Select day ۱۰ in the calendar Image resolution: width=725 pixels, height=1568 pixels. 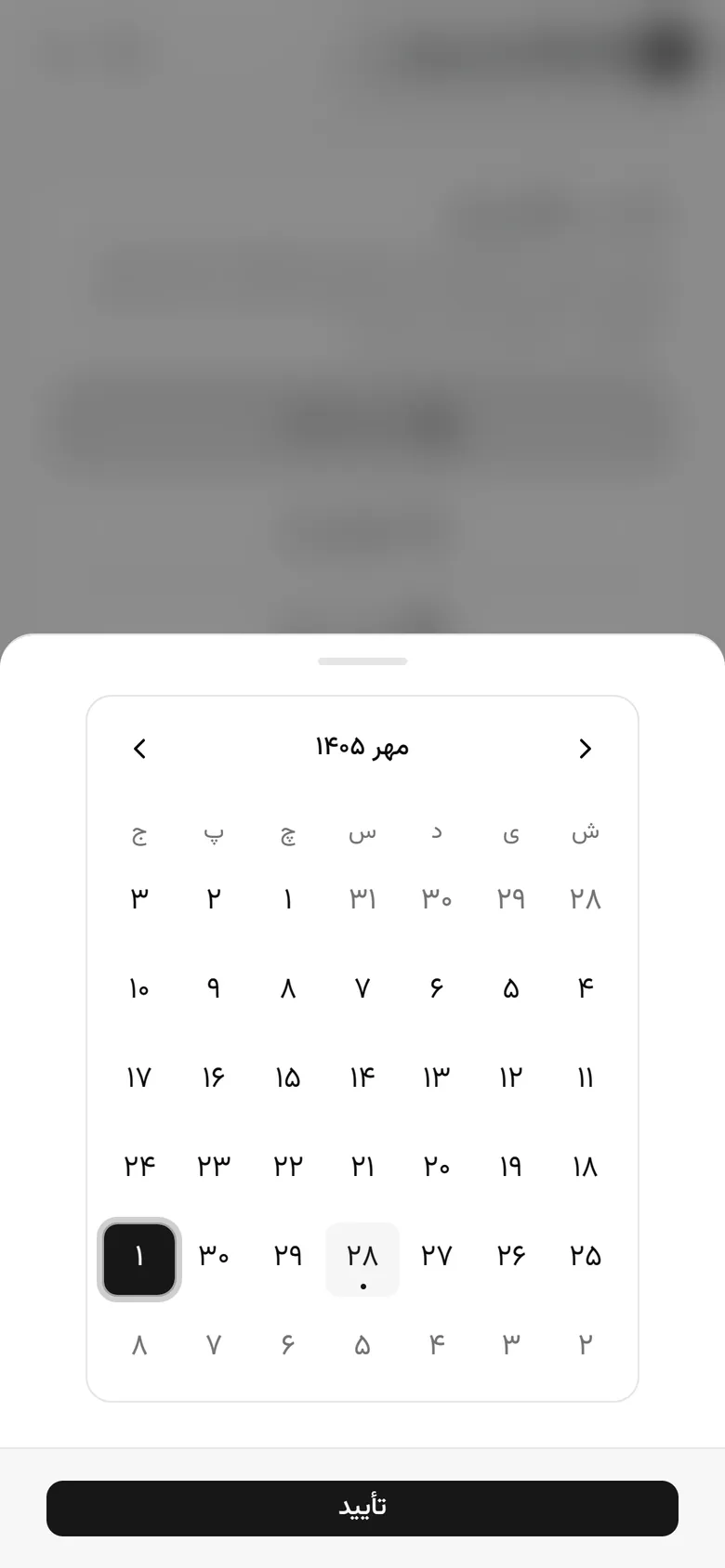(139, 988)
